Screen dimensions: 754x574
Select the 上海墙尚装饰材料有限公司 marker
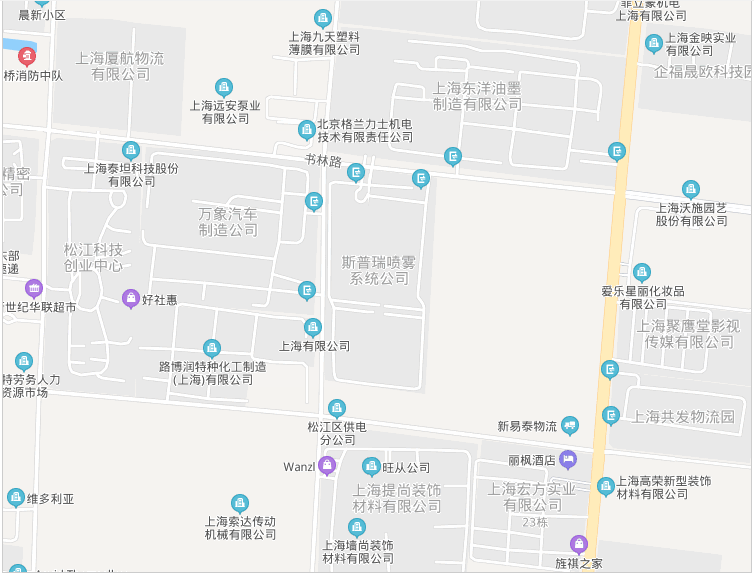356,527
